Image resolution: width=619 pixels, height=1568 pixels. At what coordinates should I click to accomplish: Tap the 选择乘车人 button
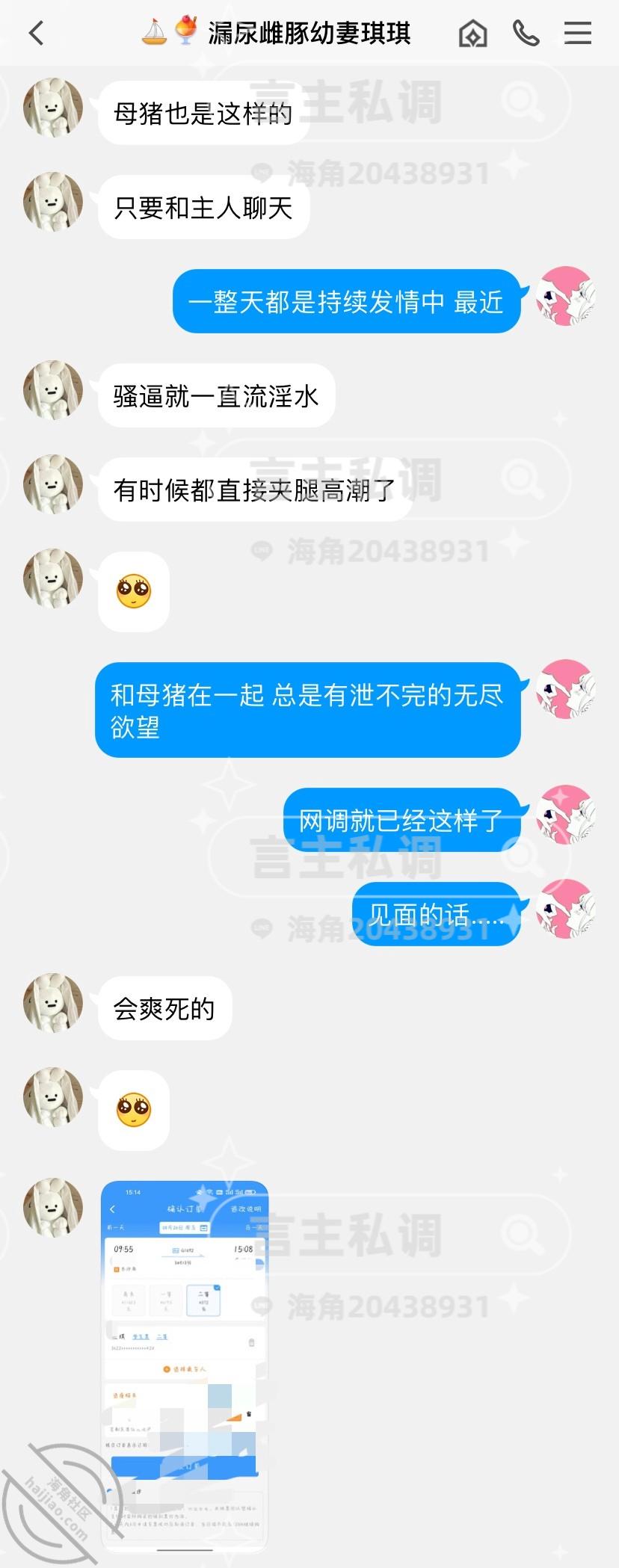coord(186,1369)
